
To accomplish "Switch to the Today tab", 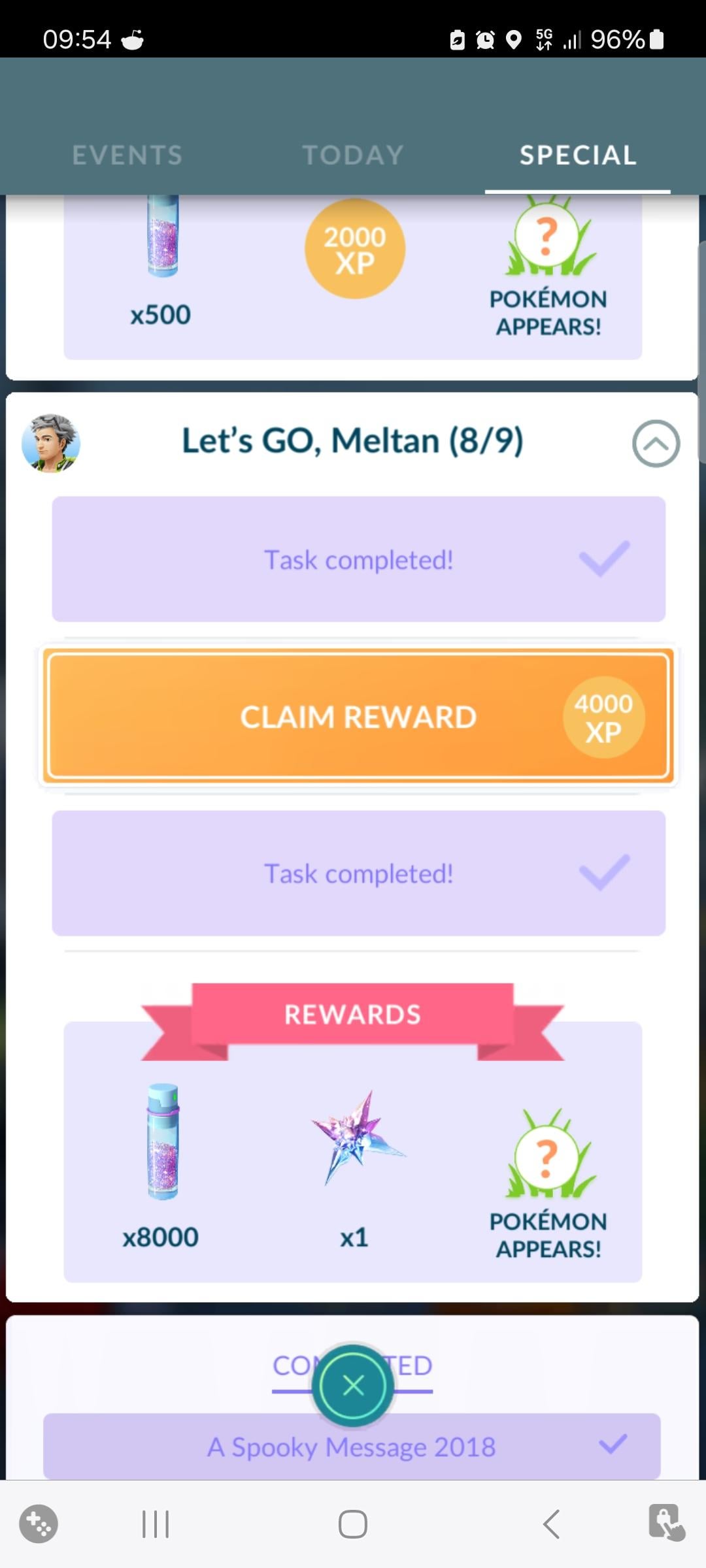I will [x=353, y=155].
